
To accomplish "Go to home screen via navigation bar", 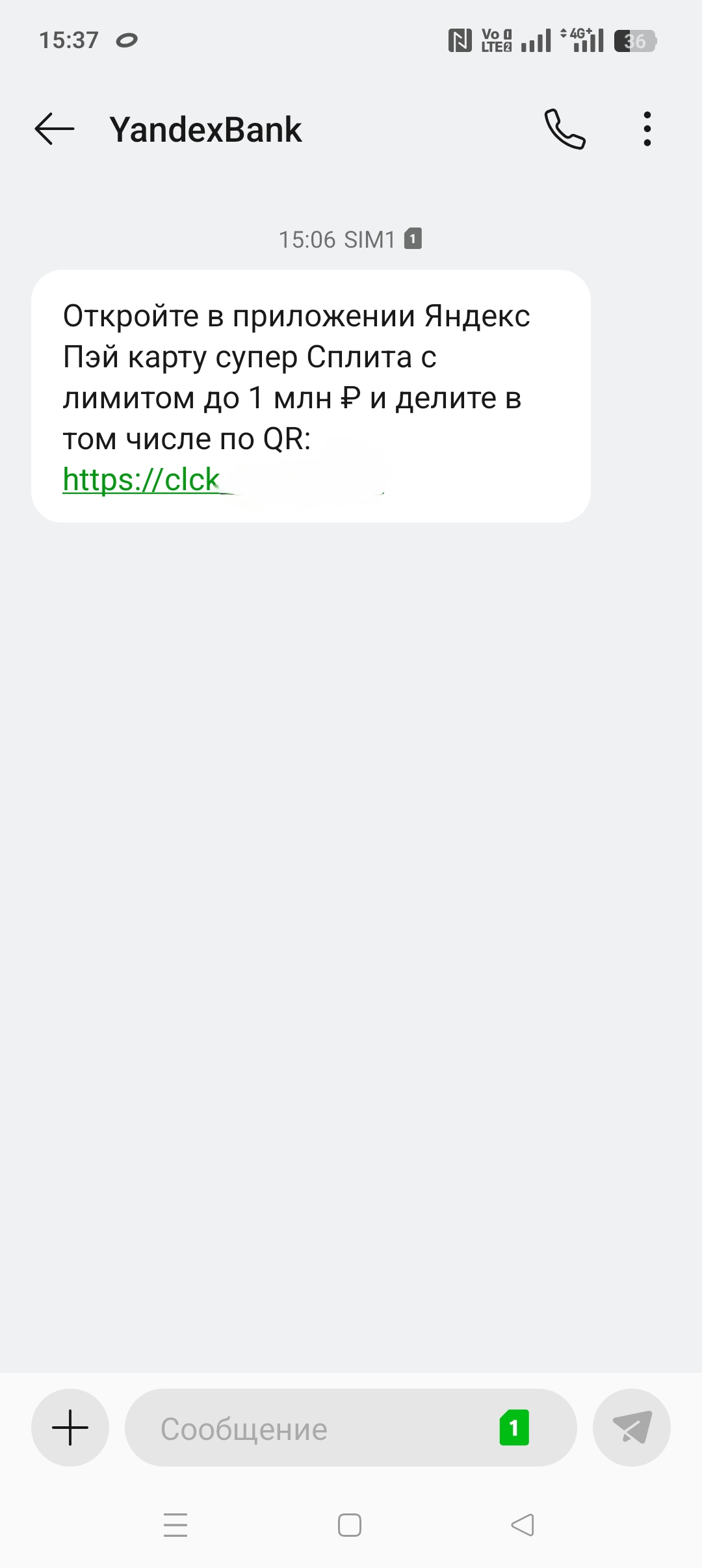I will point(350,1524).
